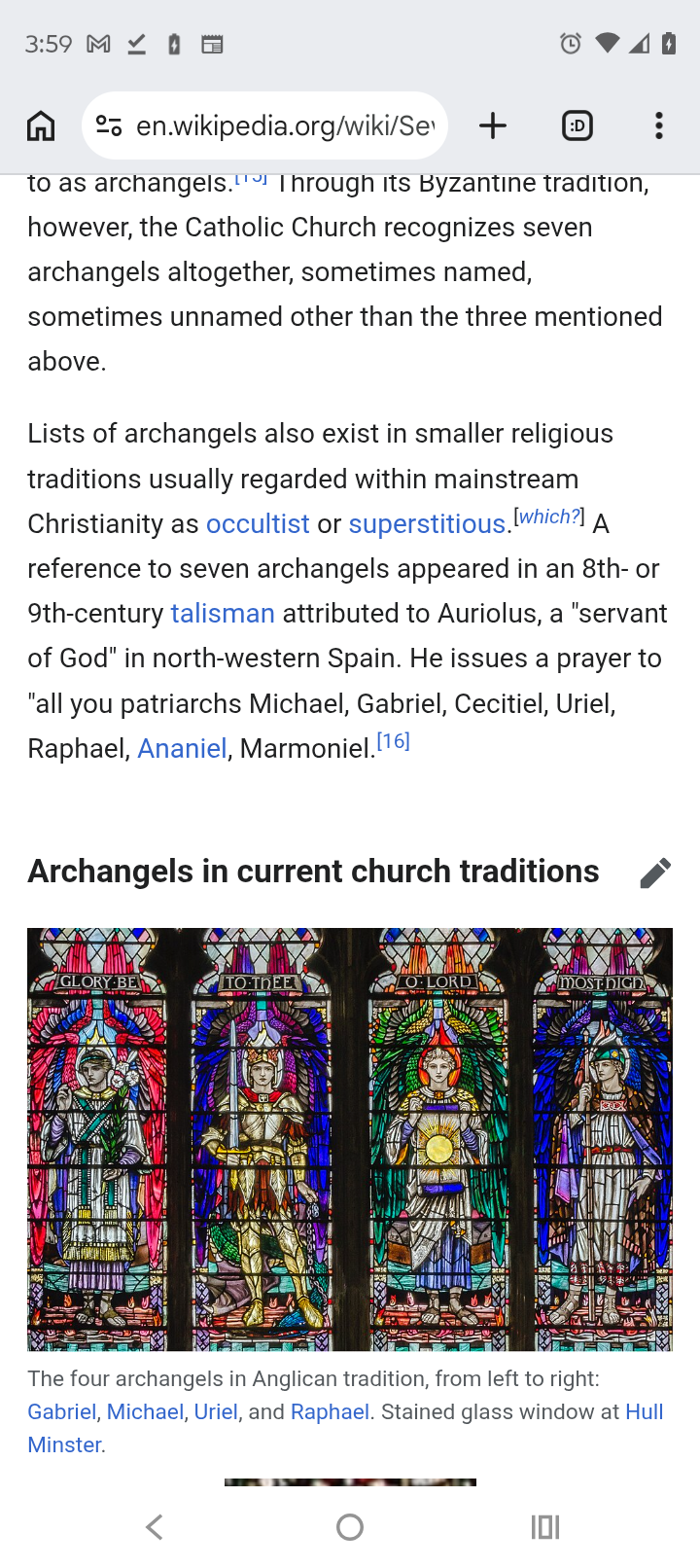Open a new browser tab
This screenshot has height=1568, width=700.
pos(493,125)
